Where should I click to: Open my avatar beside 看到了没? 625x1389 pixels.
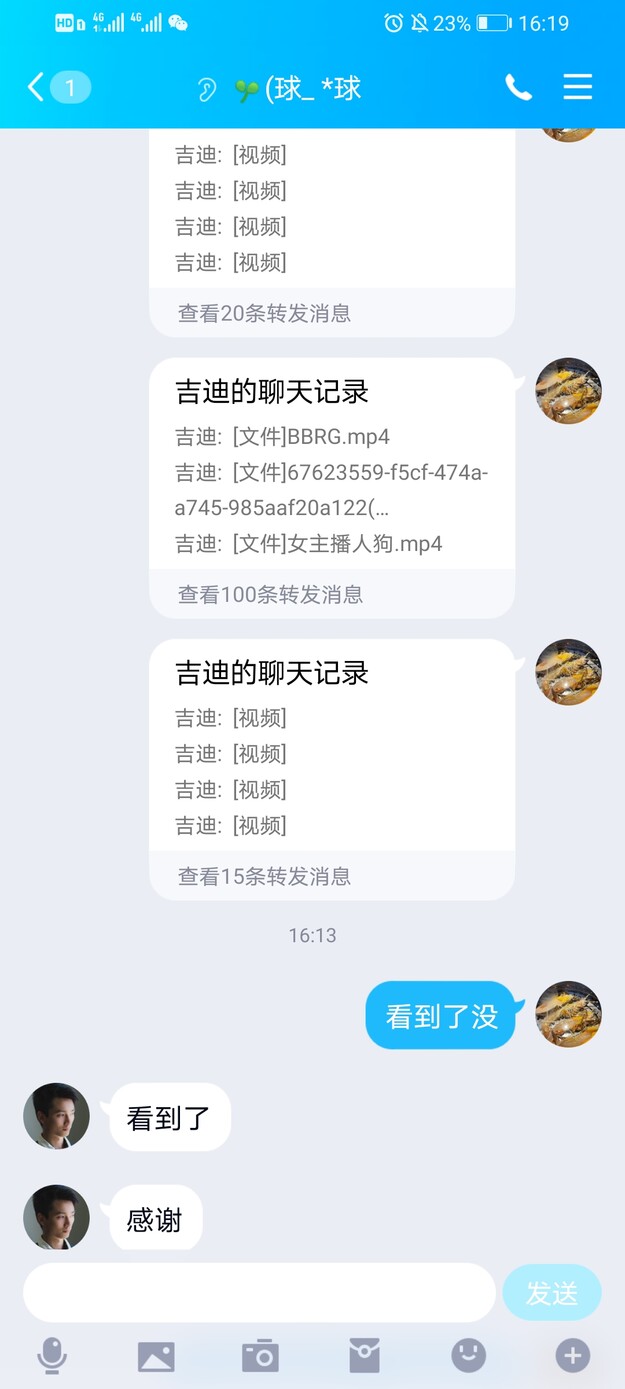tap(568, 1014)
